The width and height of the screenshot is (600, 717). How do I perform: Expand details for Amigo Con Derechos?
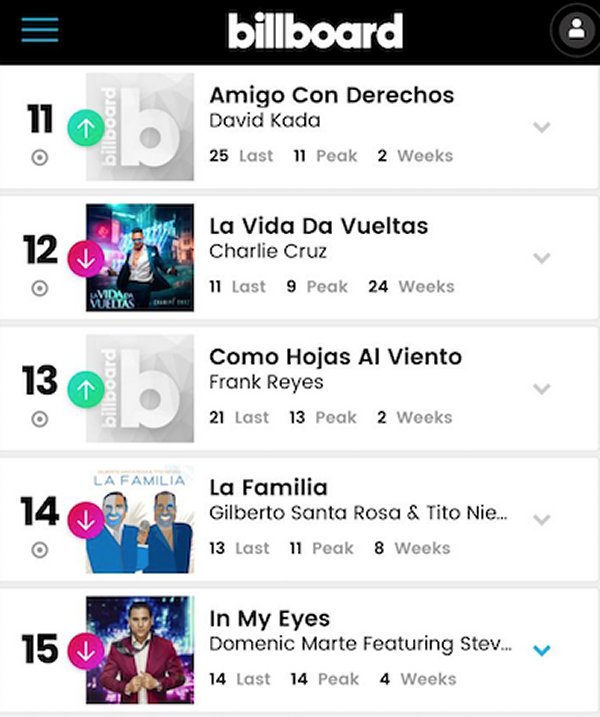tap(542, 127)
